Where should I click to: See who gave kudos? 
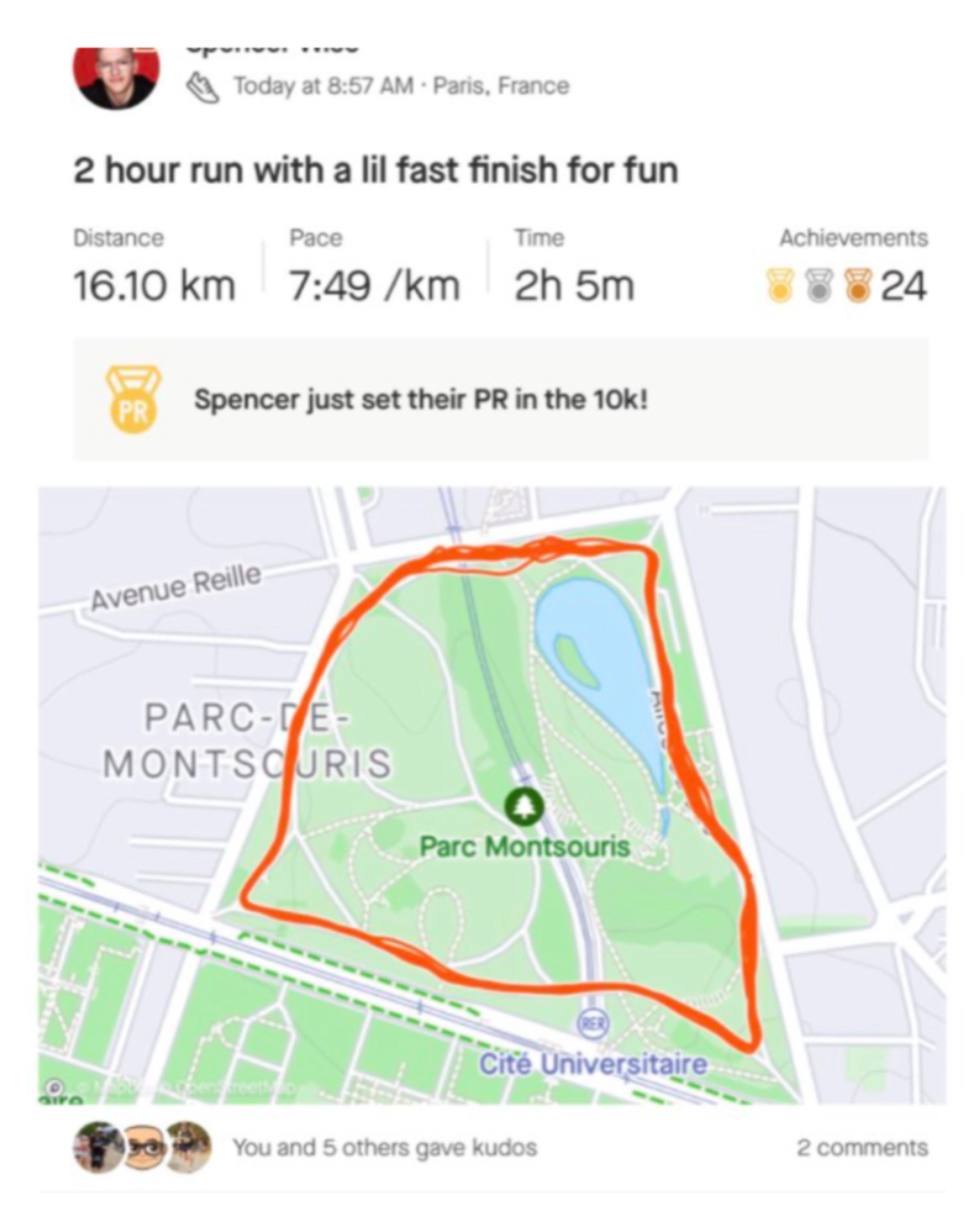tap(384, 1148)
